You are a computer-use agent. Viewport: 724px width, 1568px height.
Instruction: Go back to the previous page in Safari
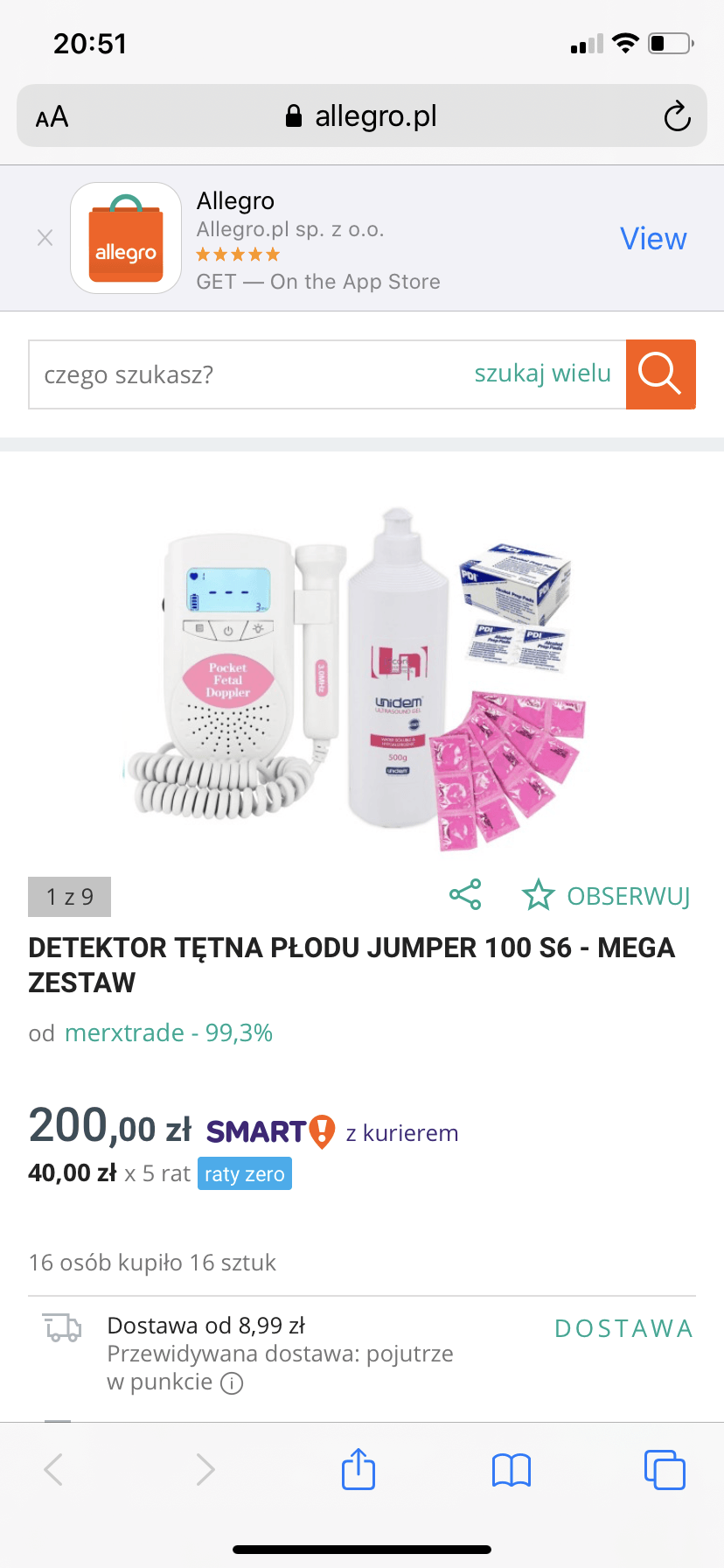point(54,1469)
